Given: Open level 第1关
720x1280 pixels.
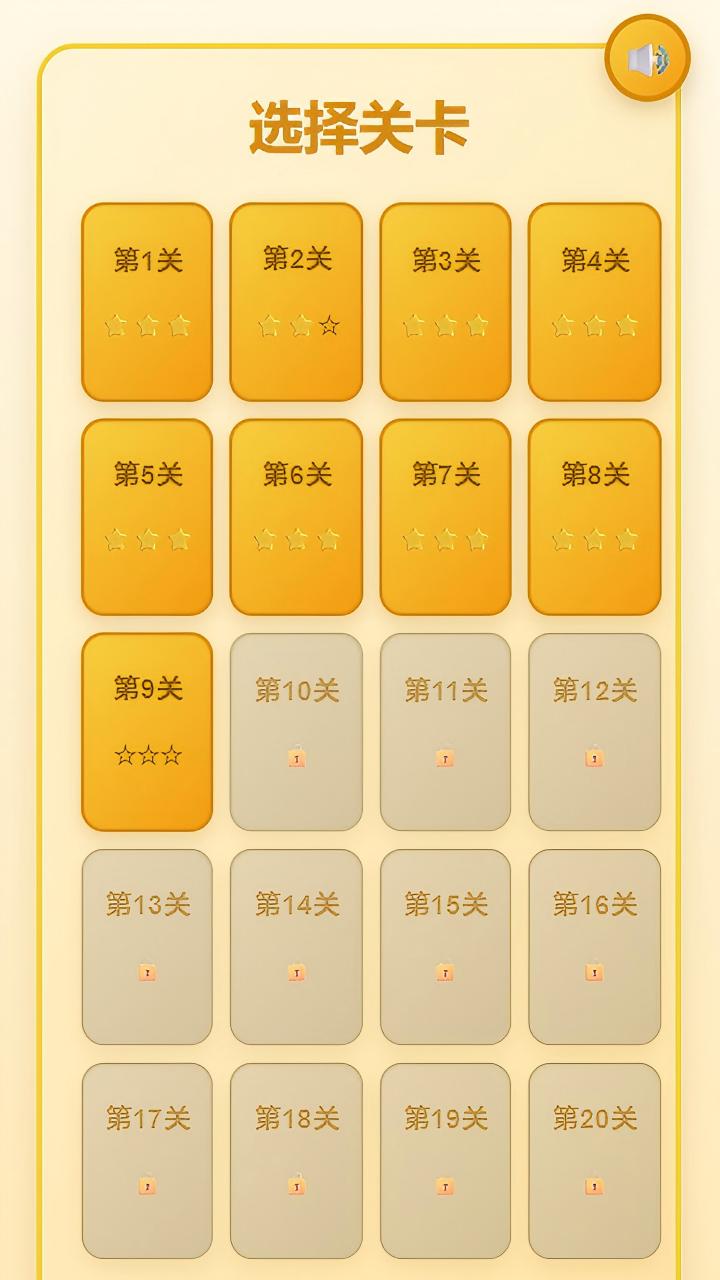Looking at the screenshot, I should (147, 301).
